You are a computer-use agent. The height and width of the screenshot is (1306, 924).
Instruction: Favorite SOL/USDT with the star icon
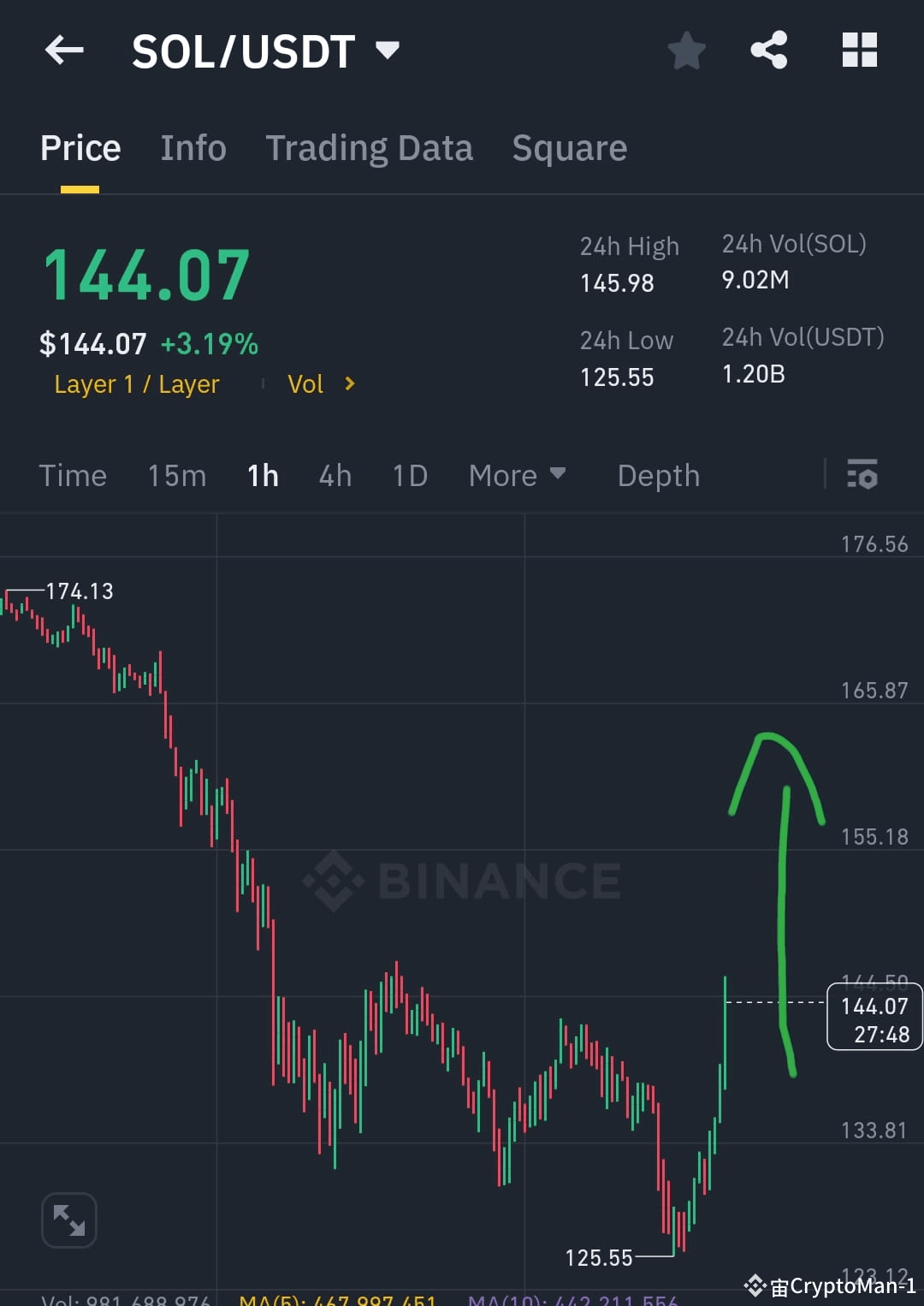687,50
